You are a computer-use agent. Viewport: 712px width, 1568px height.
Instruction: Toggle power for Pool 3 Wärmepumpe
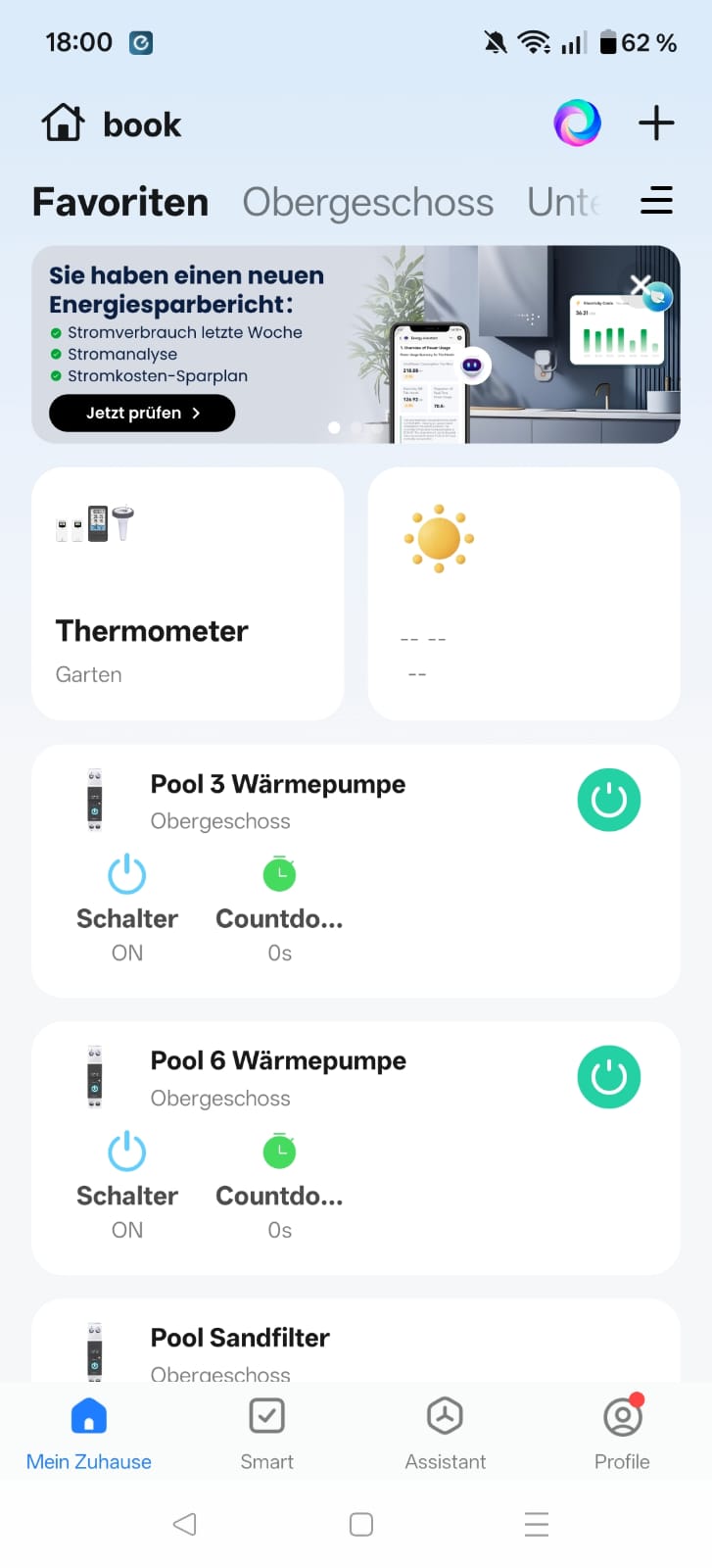(x=608, y=800)
